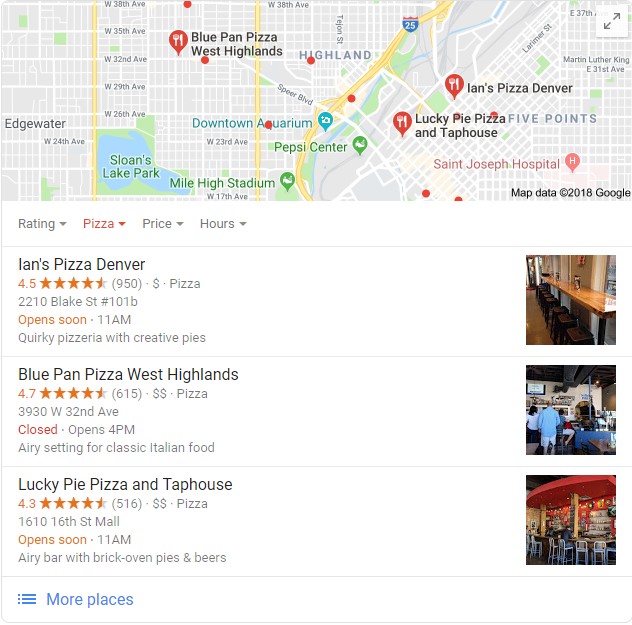This screenshot has width=632, height=625.
Task: Select Blue Pan Pizza map pin
Action: (177, 41)
